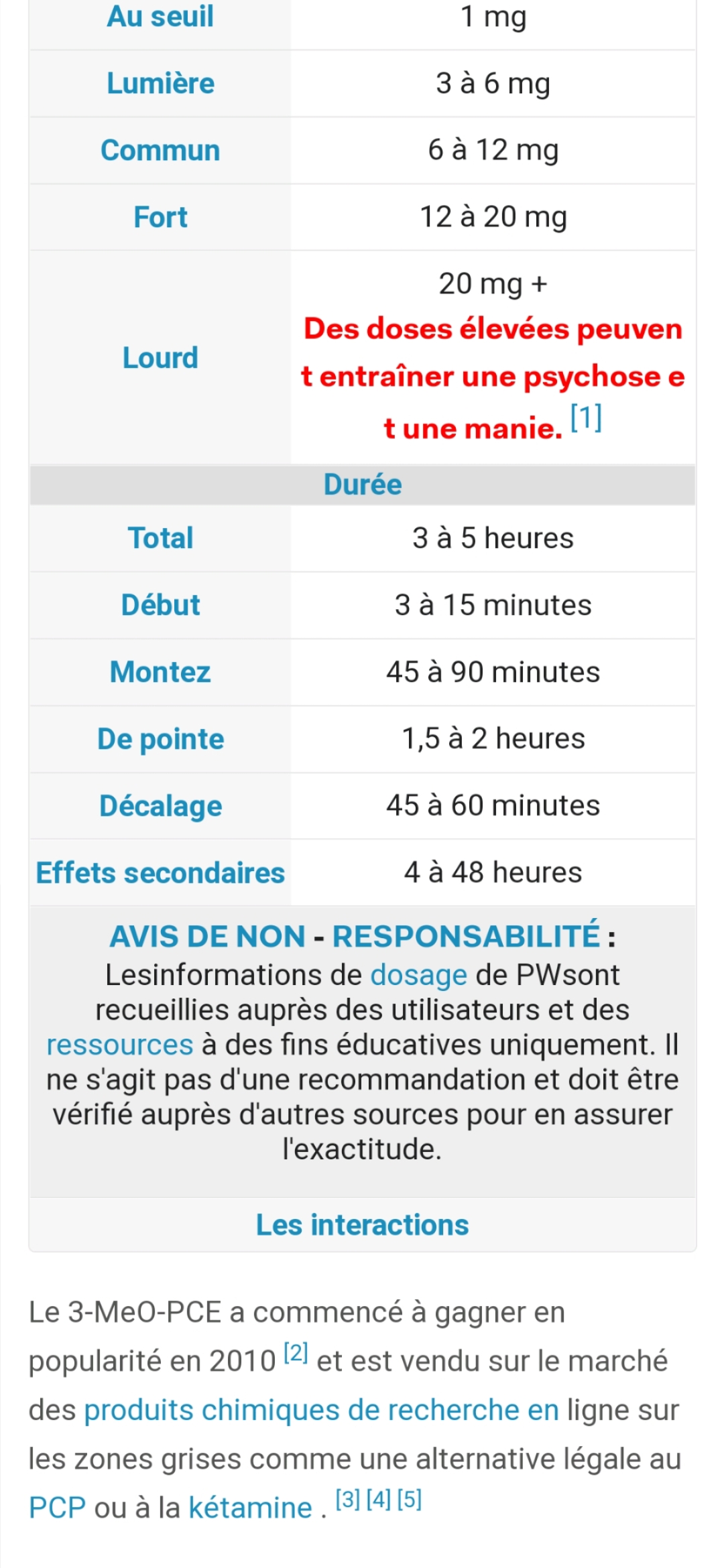
Task: Open the "Au seuil" dosage link
Action: [160, 16]
